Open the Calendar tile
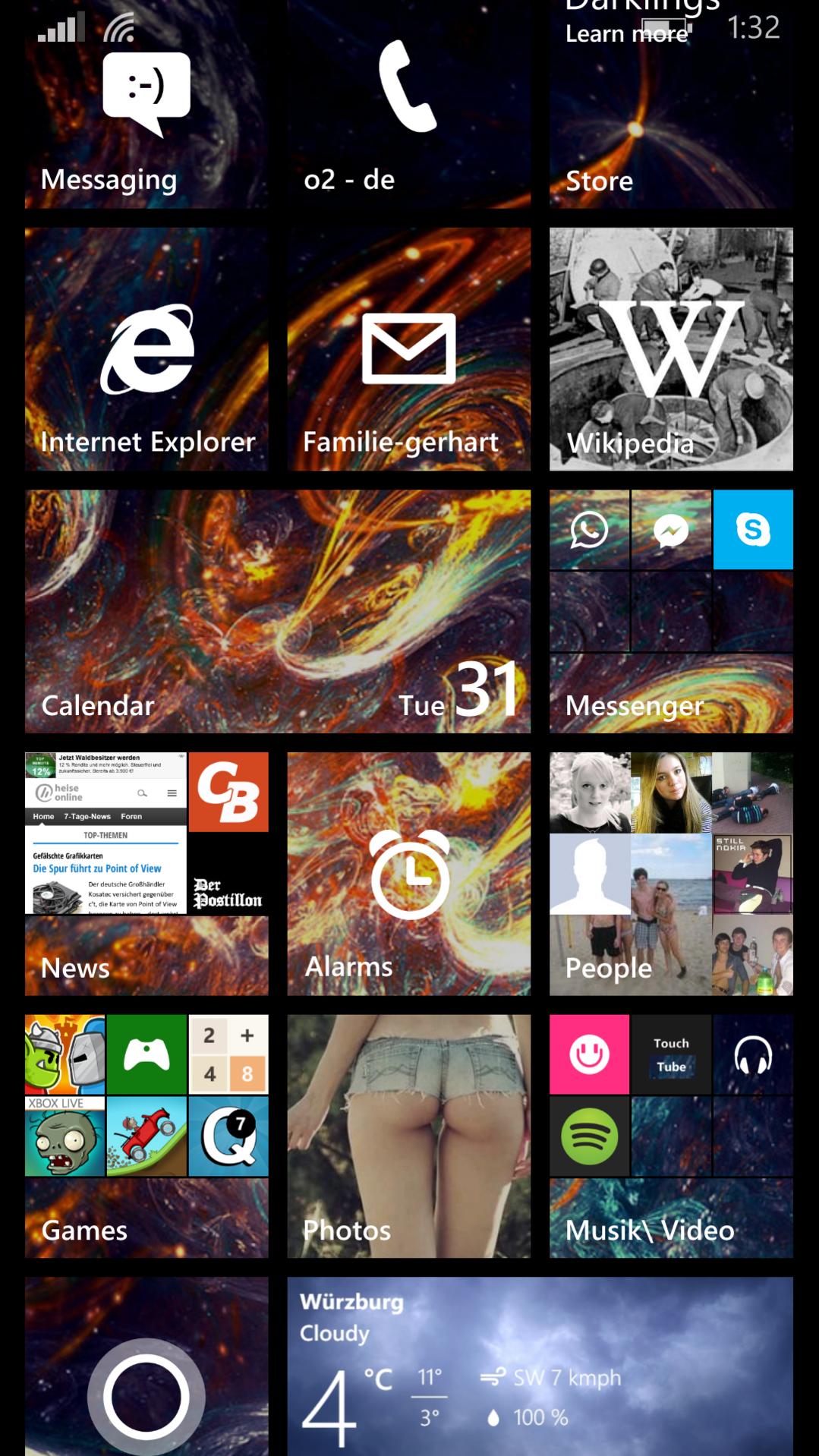The width and height of the screenshot is (819, 1456). coord(277,611)
